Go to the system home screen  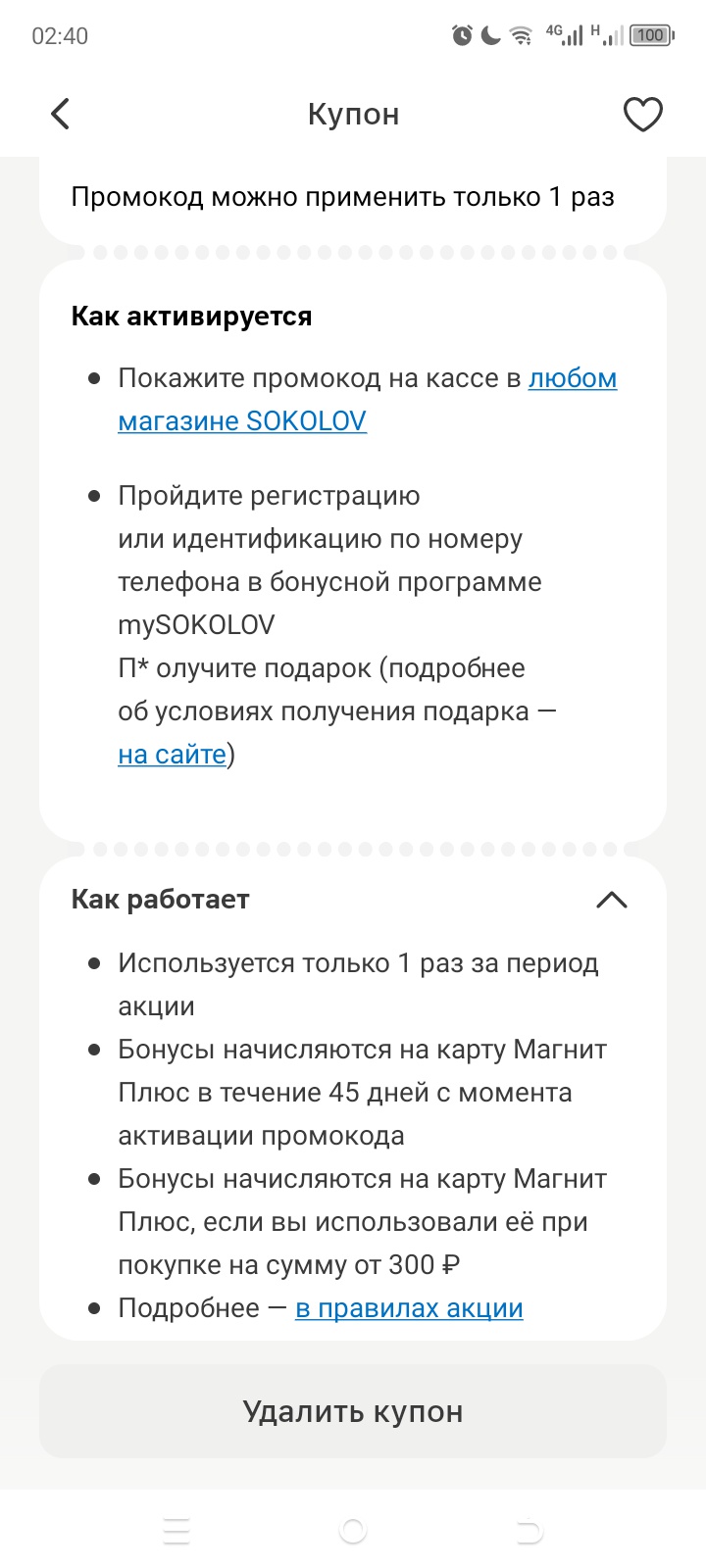point(353,1530)
